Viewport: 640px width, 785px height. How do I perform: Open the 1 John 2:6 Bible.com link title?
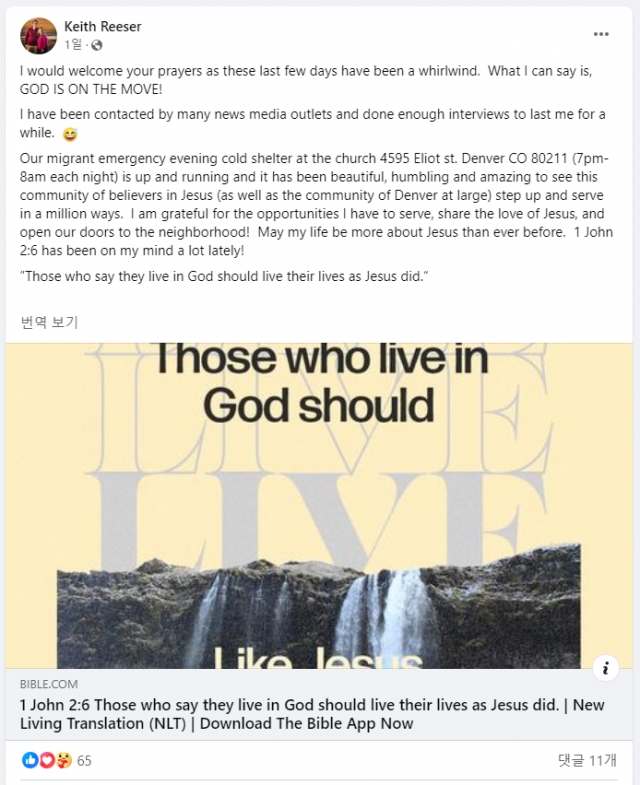[311, 714]
